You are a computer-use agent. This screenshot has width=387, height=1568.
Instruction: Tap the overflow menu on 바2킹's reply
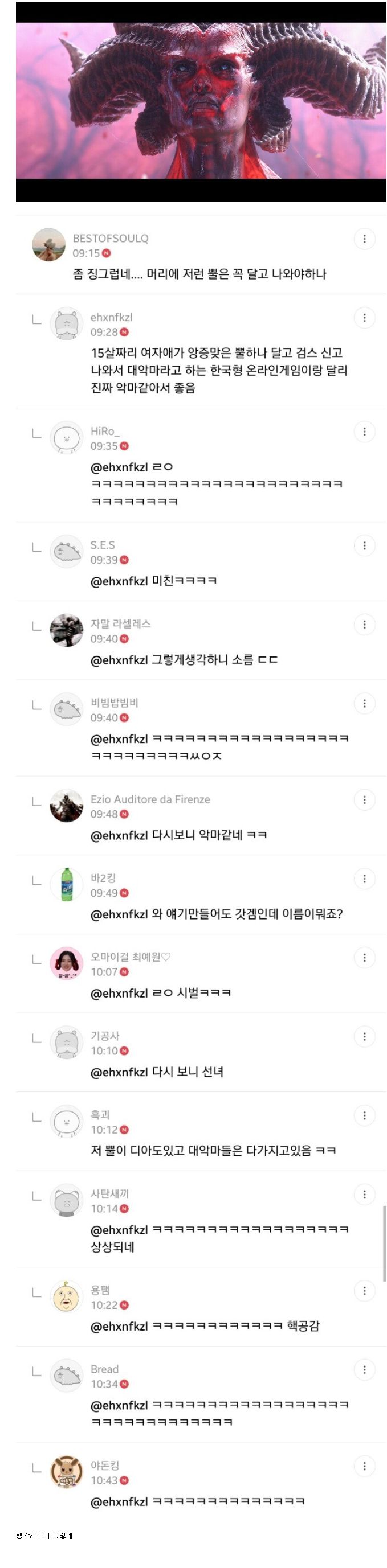point(364,879)
